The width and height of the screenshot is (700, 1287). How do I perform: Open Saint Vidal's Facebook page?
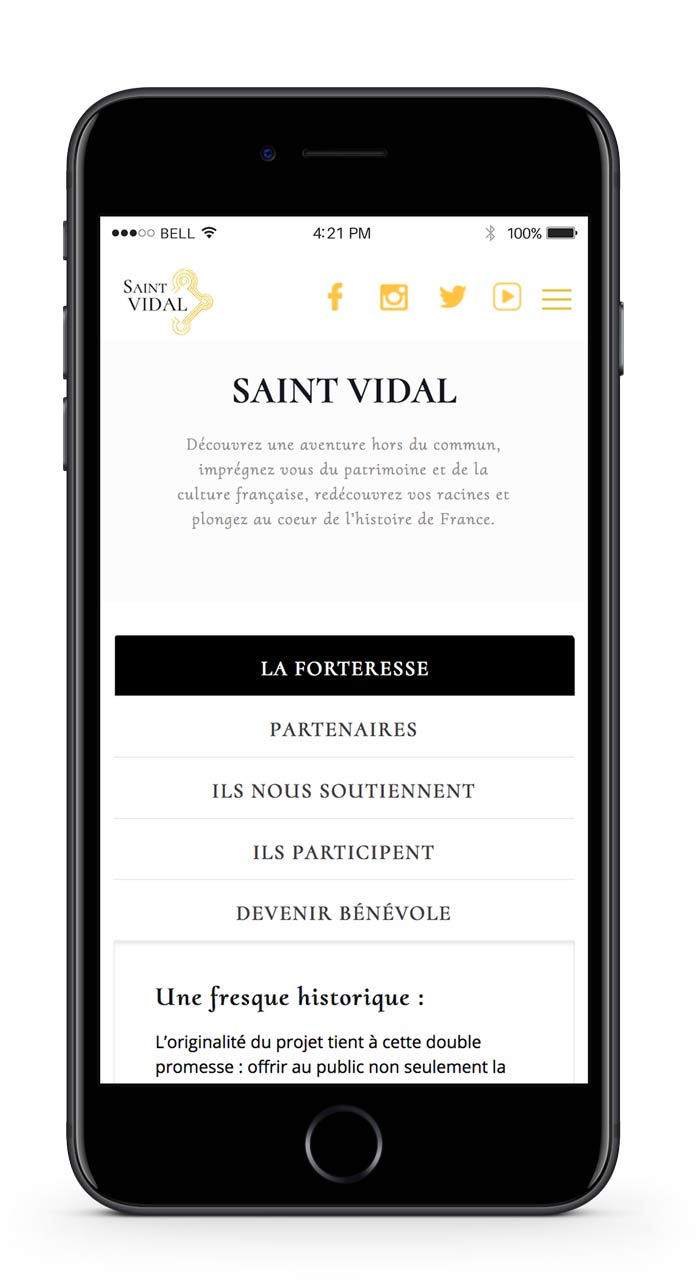[335, 297]
